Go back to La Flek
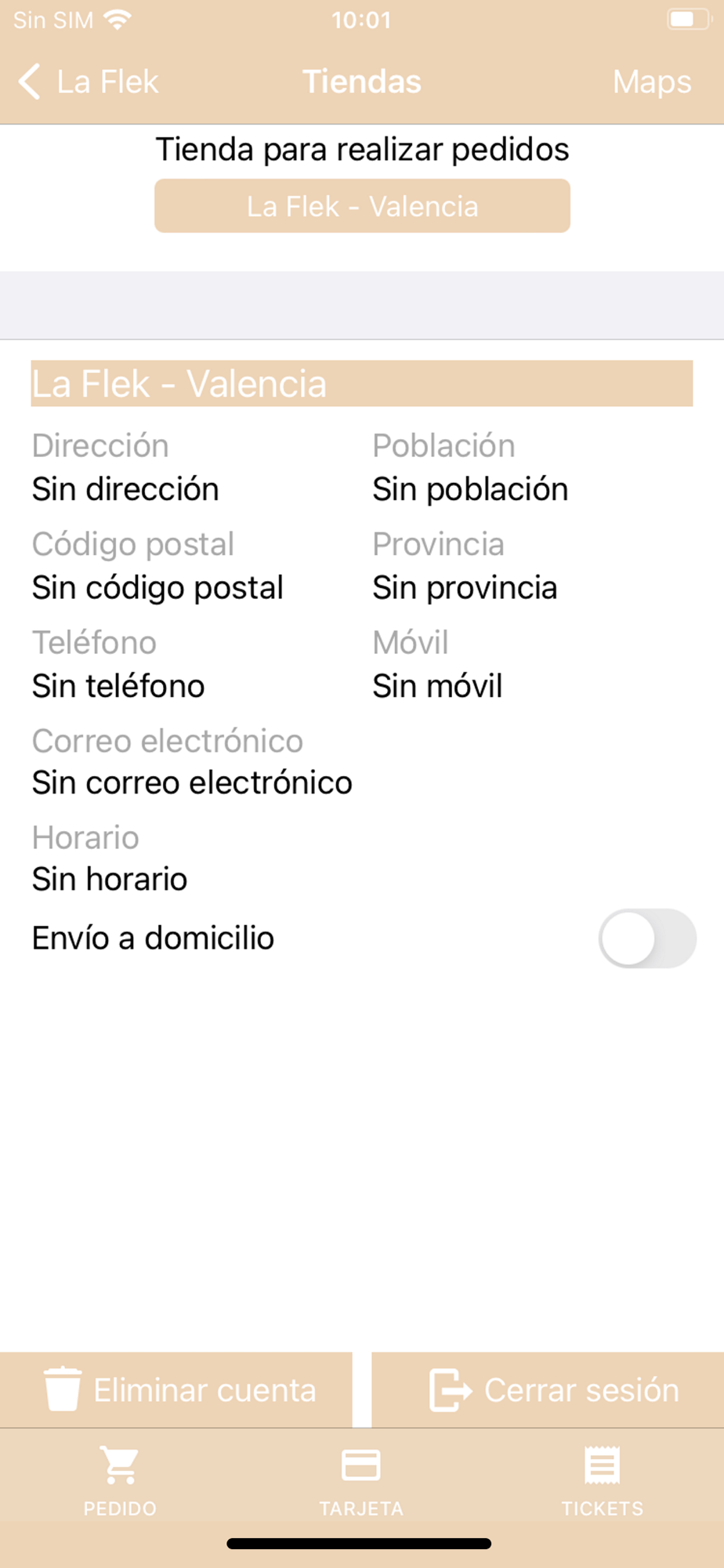The height and width of the screenshot is (1568, 724). click(x=88, y=82)
